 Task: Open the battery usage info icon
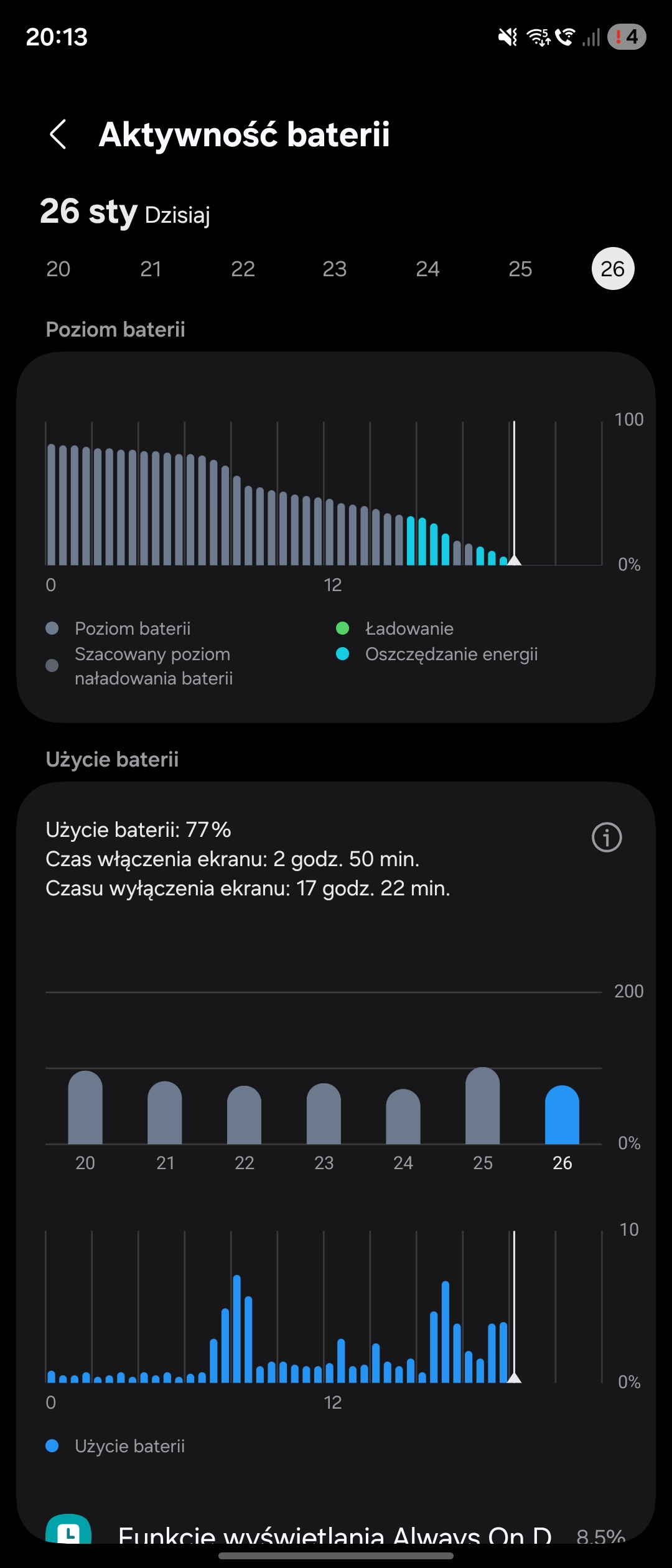[x=607, y=837]
